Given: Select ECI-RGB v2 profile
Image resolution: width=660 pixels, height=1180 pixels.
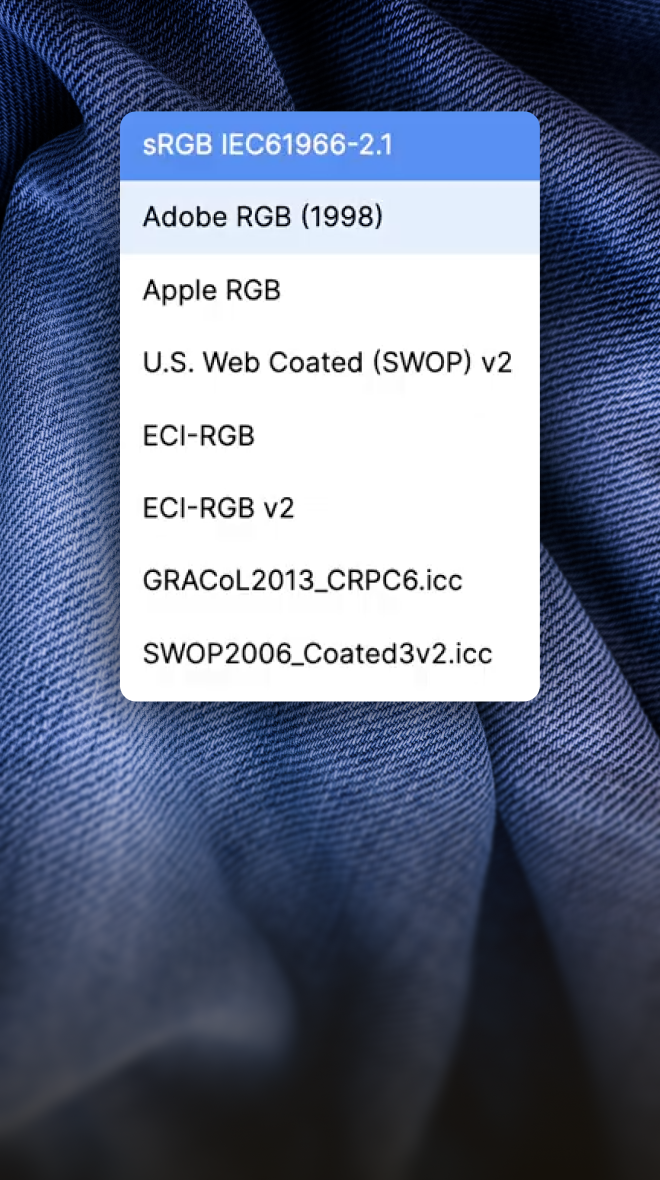Looking at the screenshot, I should 329,508.
